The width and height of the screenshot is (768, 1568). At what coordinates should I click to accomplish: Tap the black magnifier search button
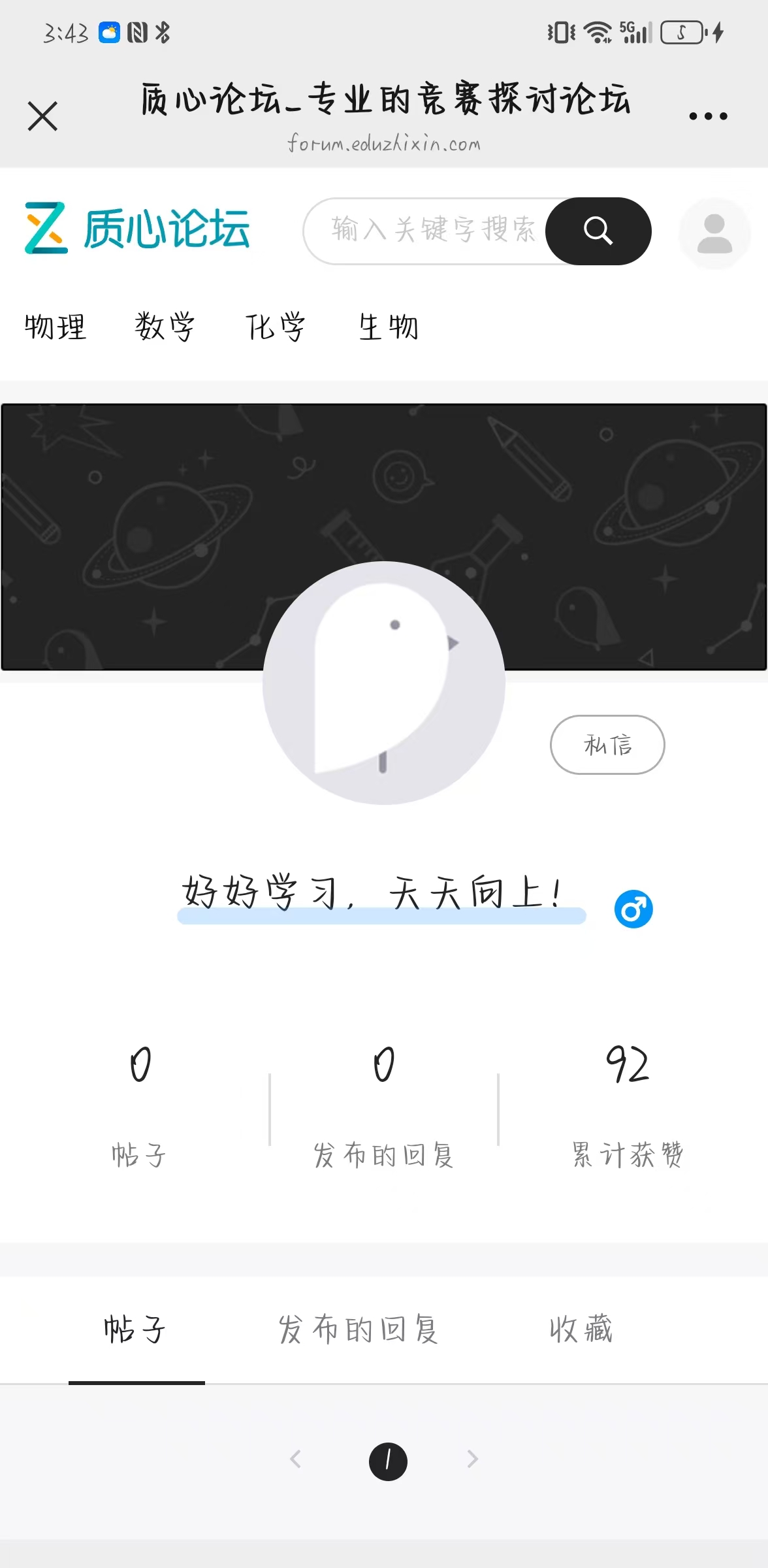[x=598, y=231]
